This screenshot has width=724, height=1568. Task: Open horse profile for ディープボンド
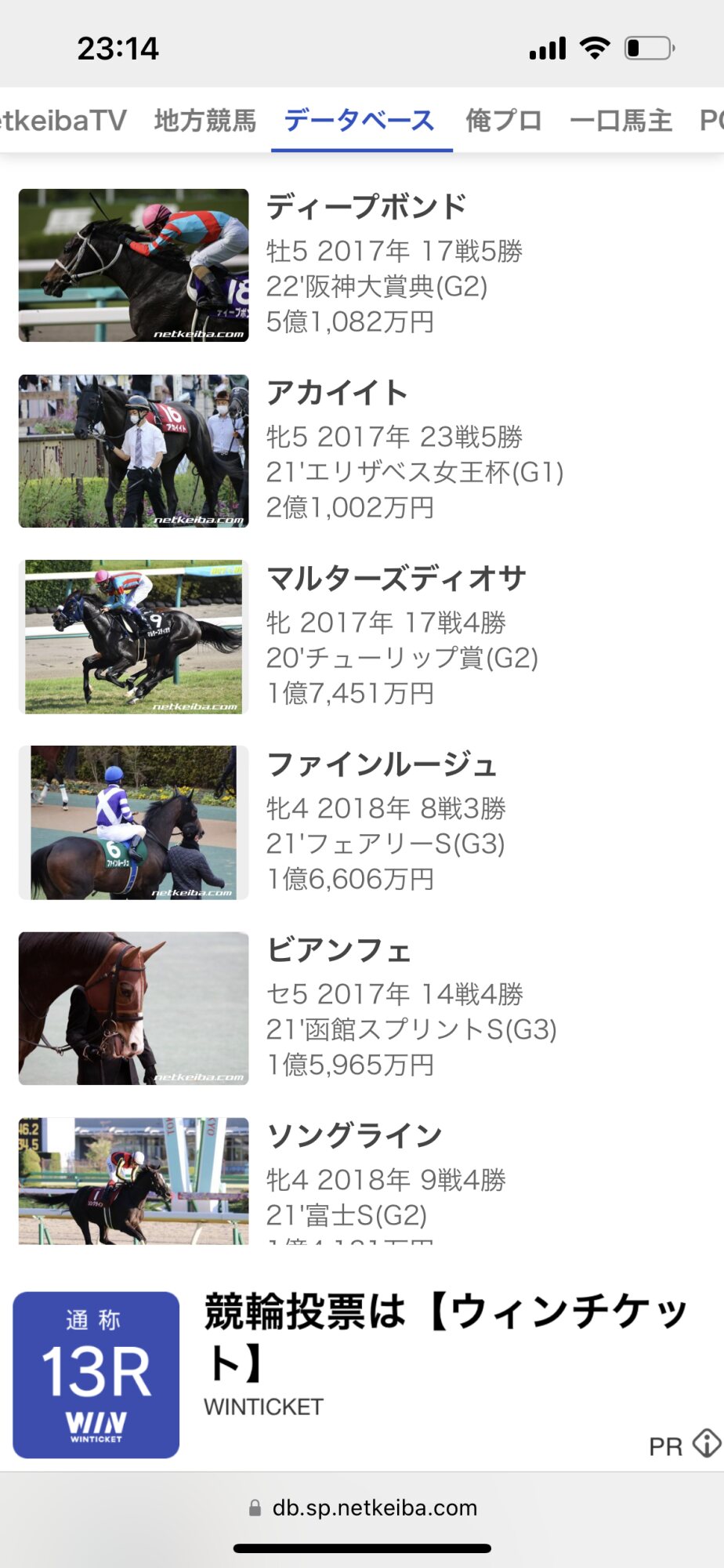(x=366, y=207)
